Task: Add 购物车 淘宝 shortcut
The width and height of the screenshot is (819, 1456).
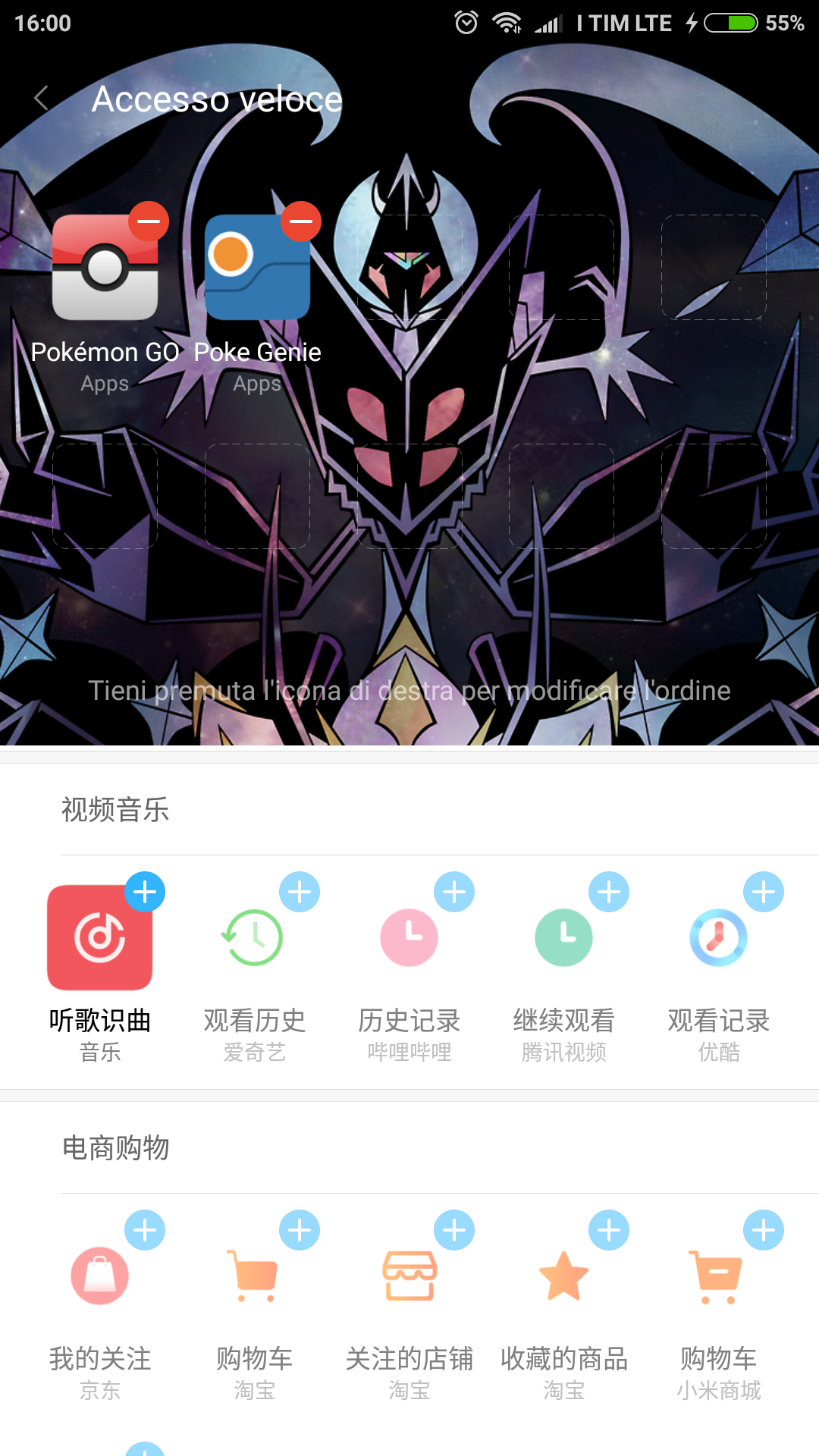Action: pos(300,1230)
